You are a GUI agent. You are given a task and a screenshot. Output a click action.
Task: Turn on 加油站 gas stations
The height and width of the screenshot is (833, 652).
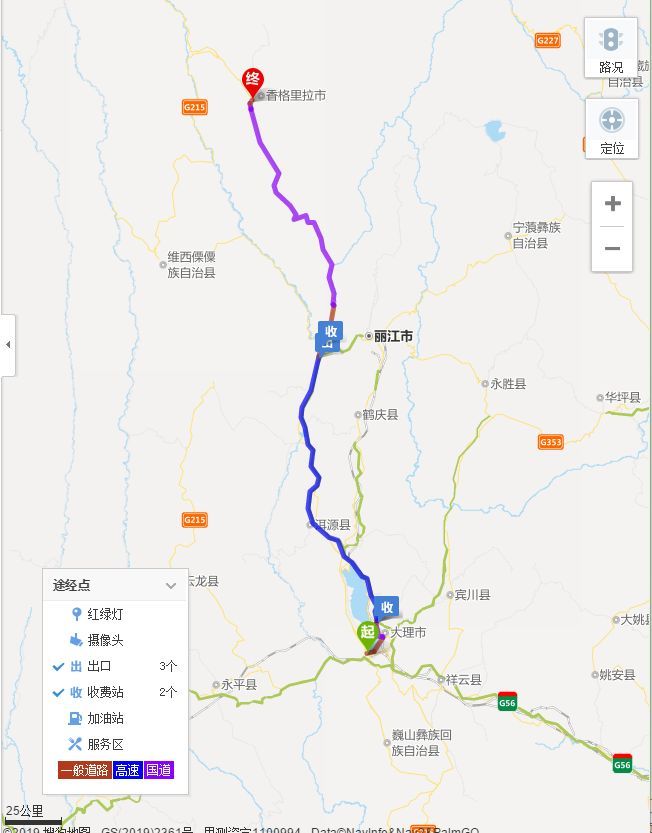click(104, 718)
